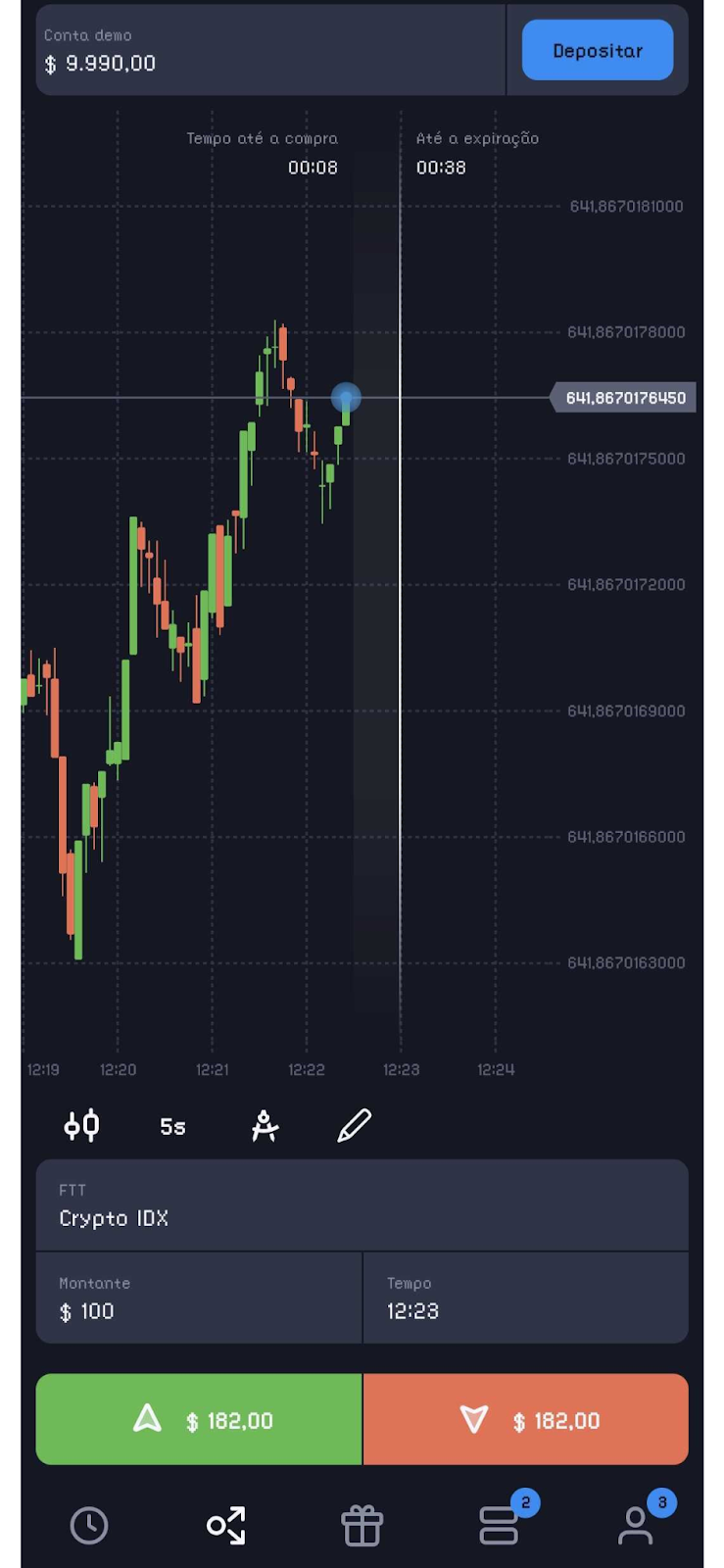Open the drawing pencil tool
The height and width of the screenshot is (1568, 724).
coord(355,1126)
